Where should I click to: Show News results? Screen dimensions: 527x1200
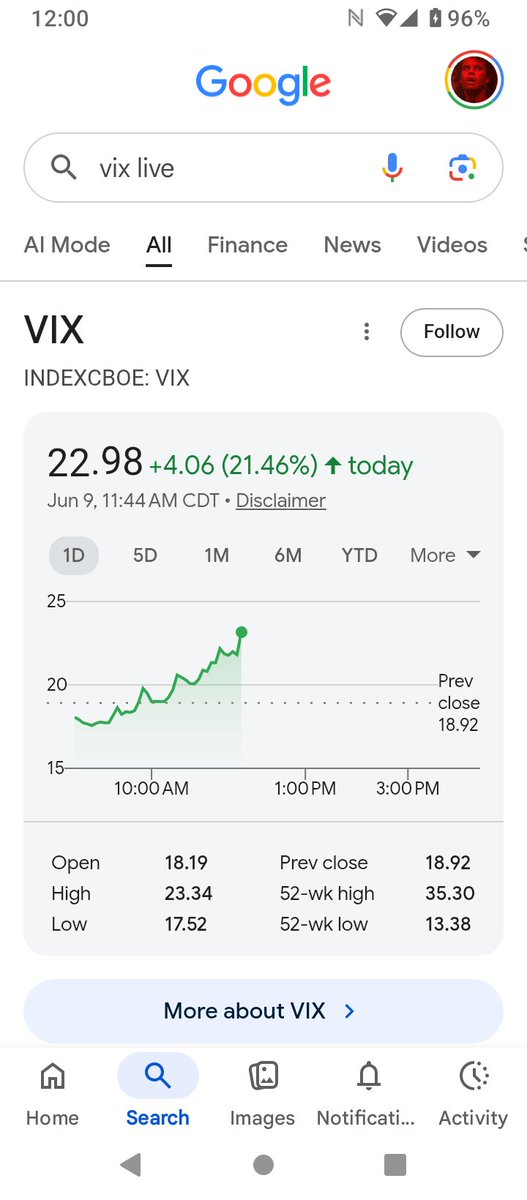352,245
